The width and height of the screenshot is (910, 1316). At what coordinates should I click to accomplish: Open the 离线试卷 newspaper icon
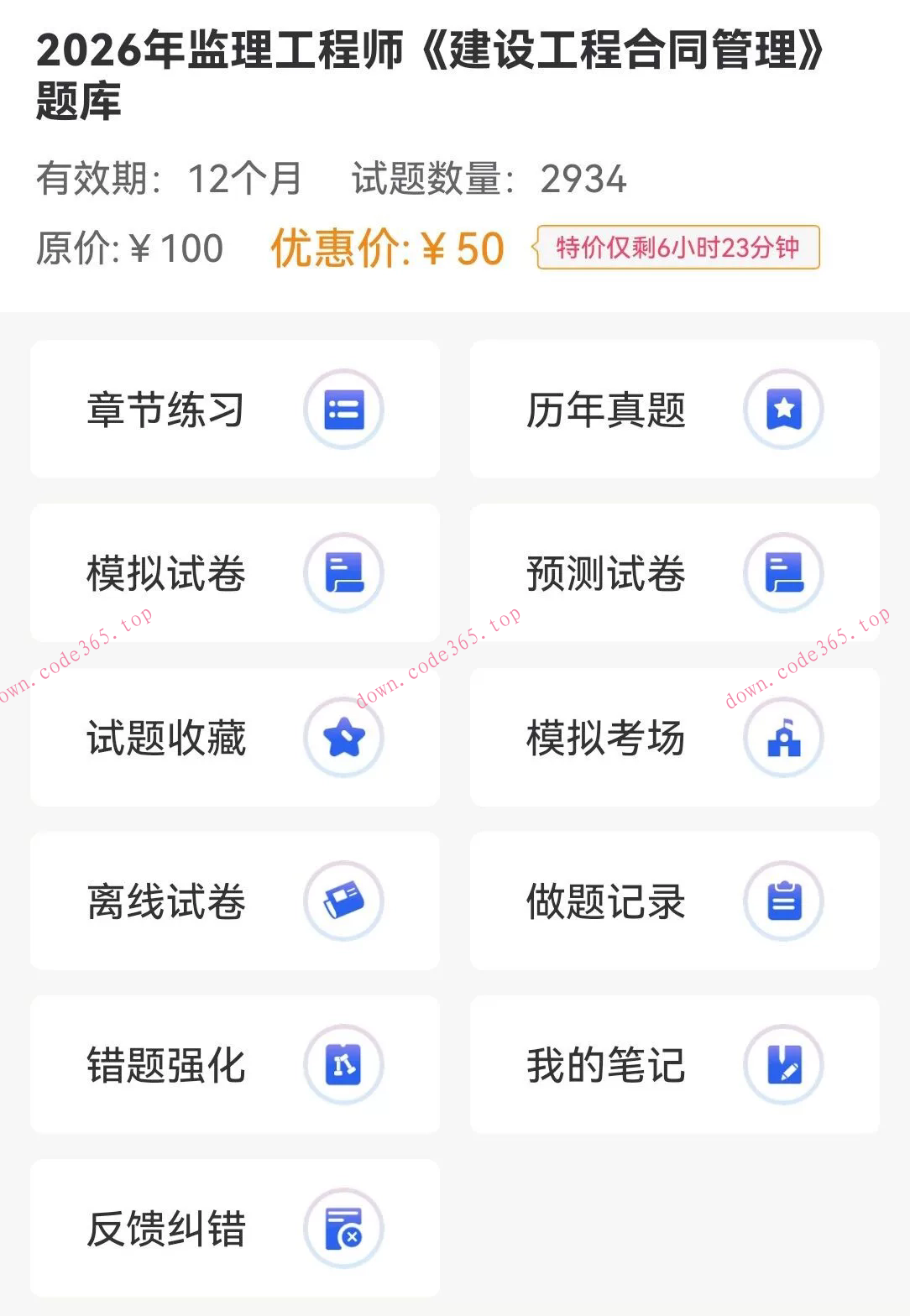click(x=343, y=901)
